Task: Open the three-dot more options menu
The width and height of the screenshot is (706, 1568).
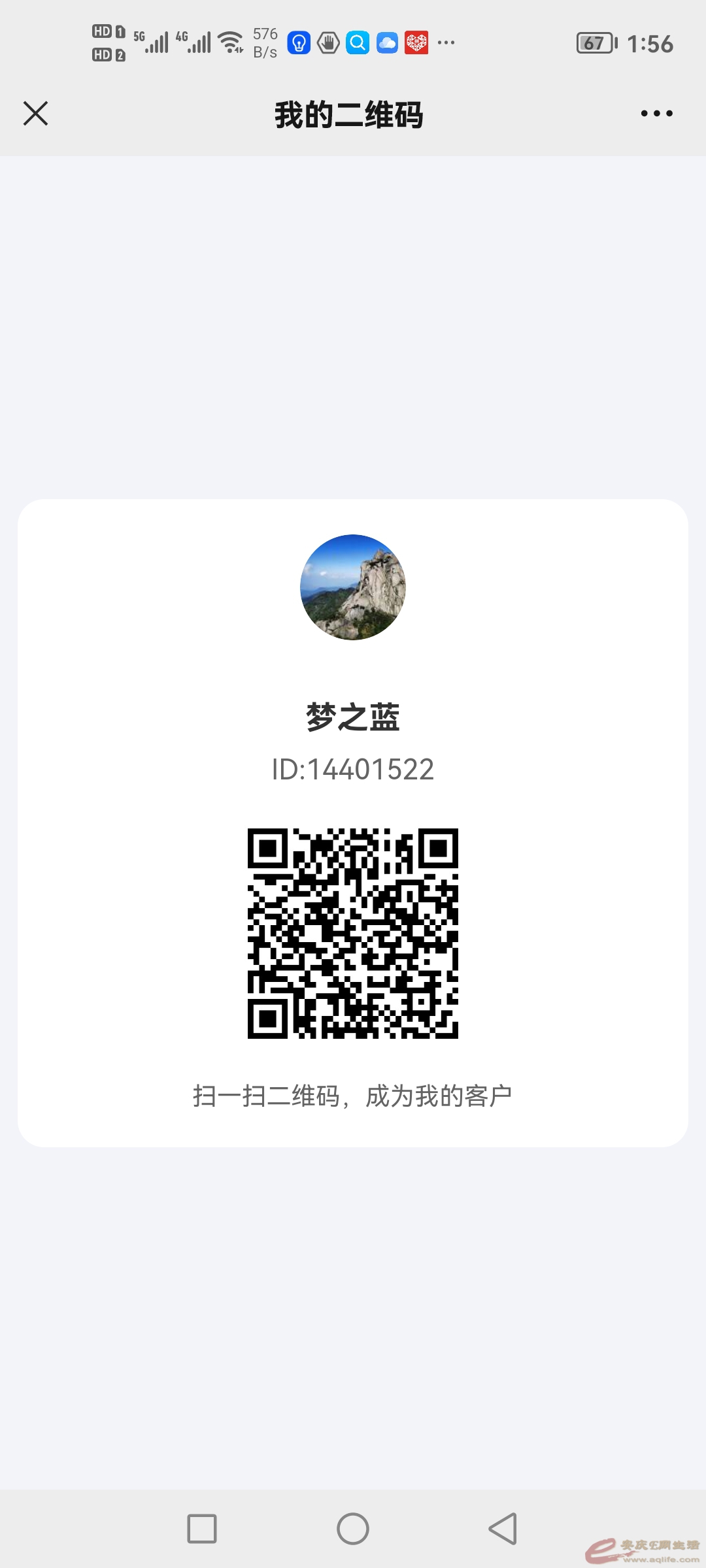Action: [656, 114]
